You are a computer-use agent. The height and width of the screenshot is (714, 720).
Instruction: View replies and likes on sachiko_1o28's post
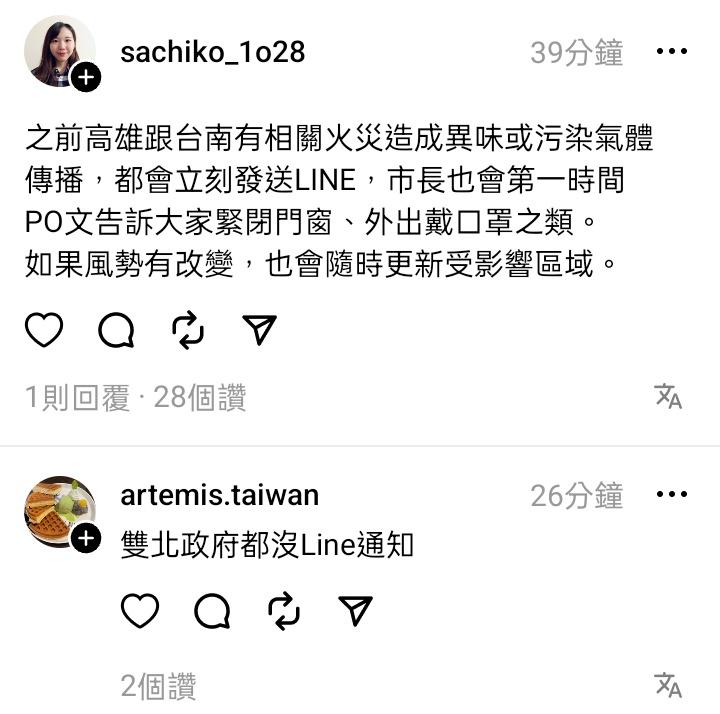click(x=135, y=398)
